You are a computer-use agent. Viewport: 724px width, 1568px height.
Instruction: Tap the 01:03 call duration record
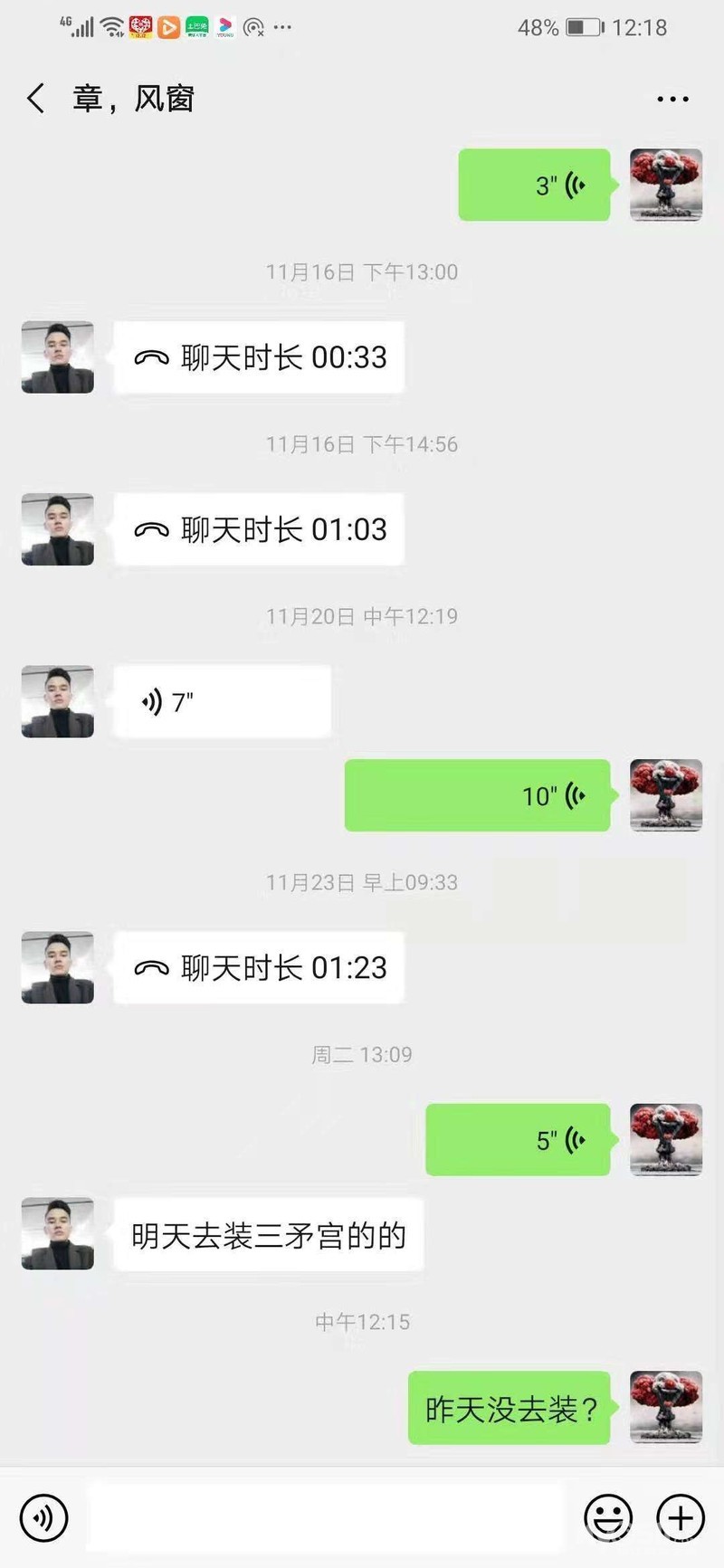pos(259,529)
